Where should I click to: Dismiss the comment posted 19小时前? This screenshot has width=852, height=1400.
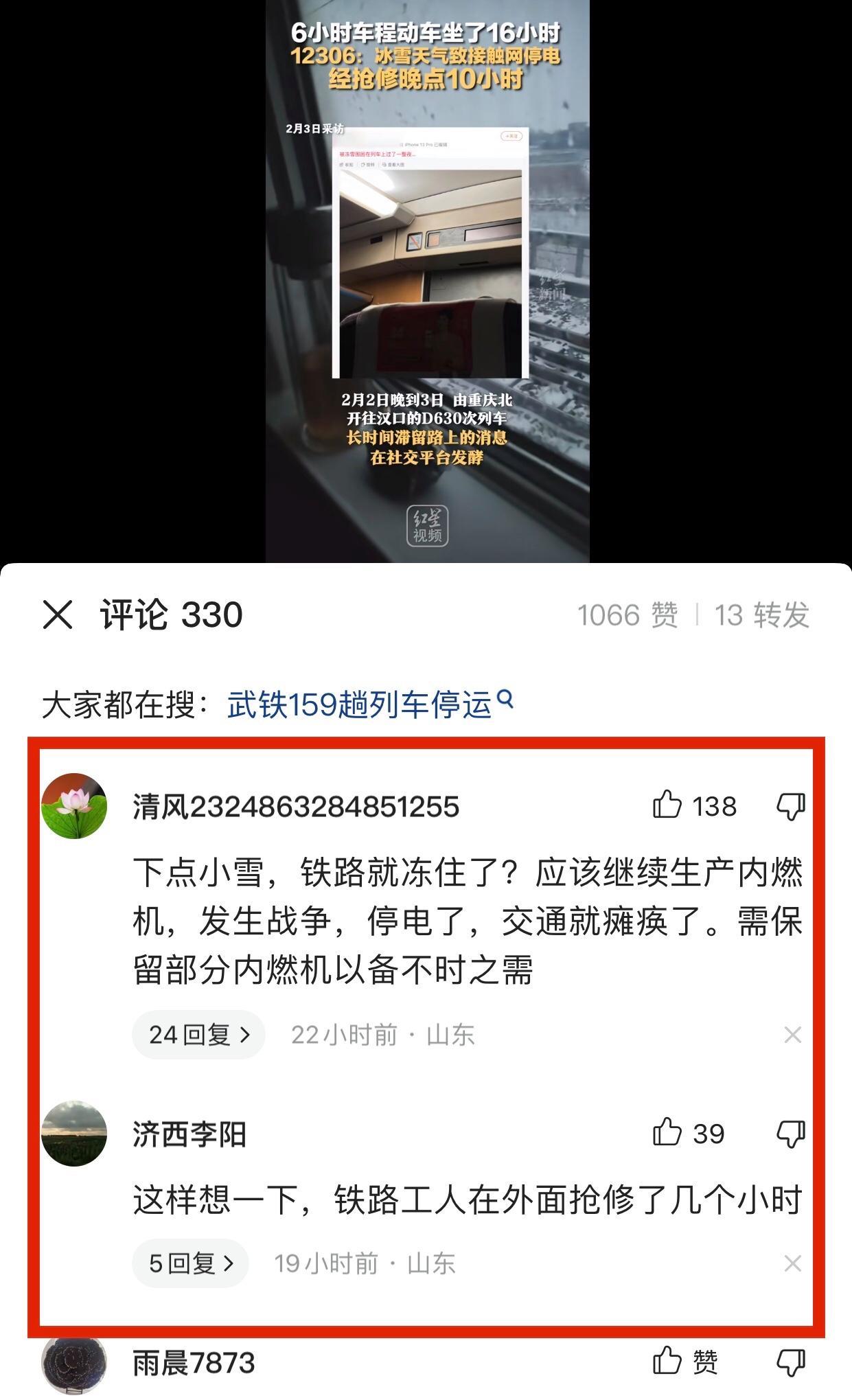coord(792,1263)
